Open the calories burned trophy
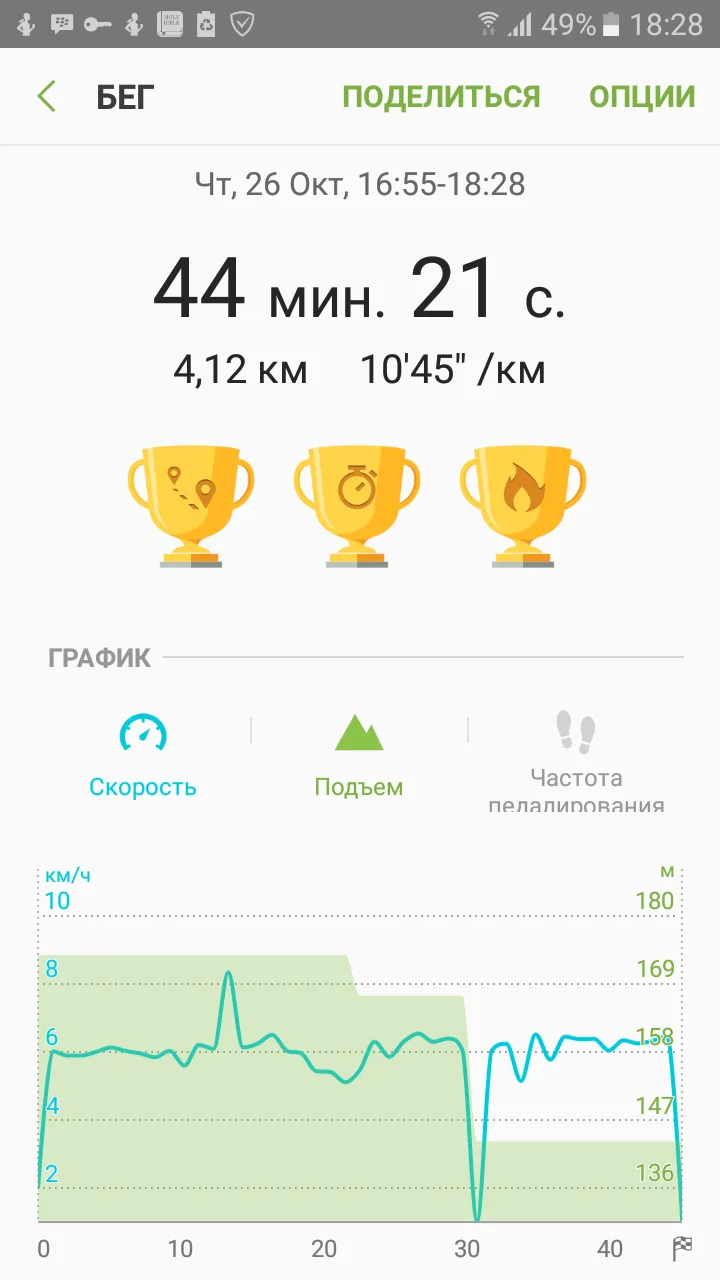Image resolution: width=720 pixels, height=1280 pixels. click(x=523, y=505)
